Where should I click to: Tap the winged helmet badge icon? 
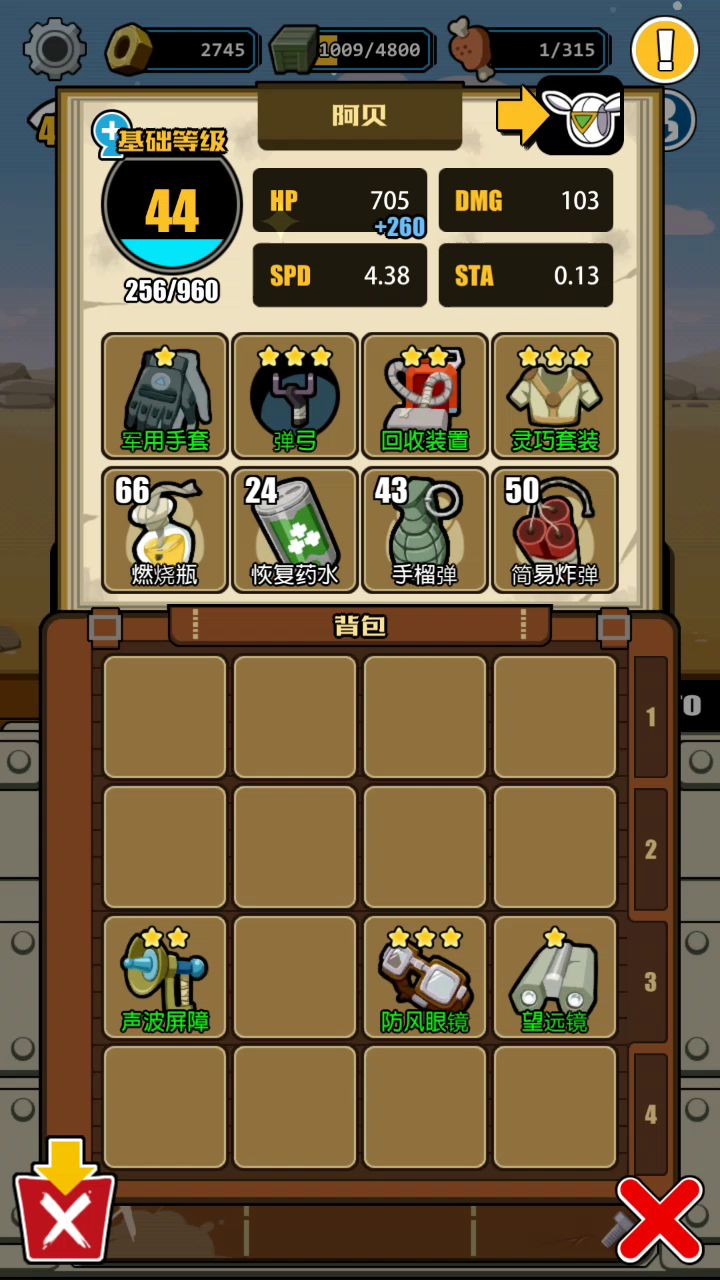click(x=580, y=115)
